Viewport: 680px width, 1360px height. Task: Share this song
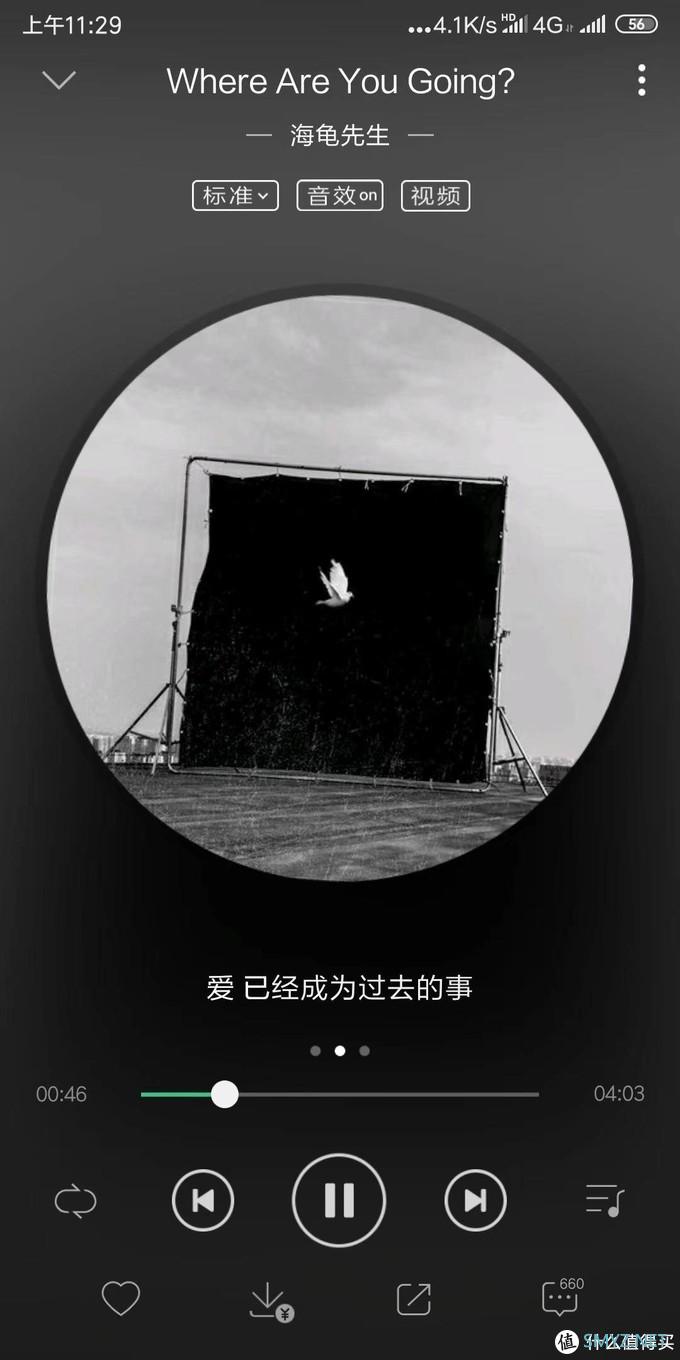click(x=413, y=1299)
